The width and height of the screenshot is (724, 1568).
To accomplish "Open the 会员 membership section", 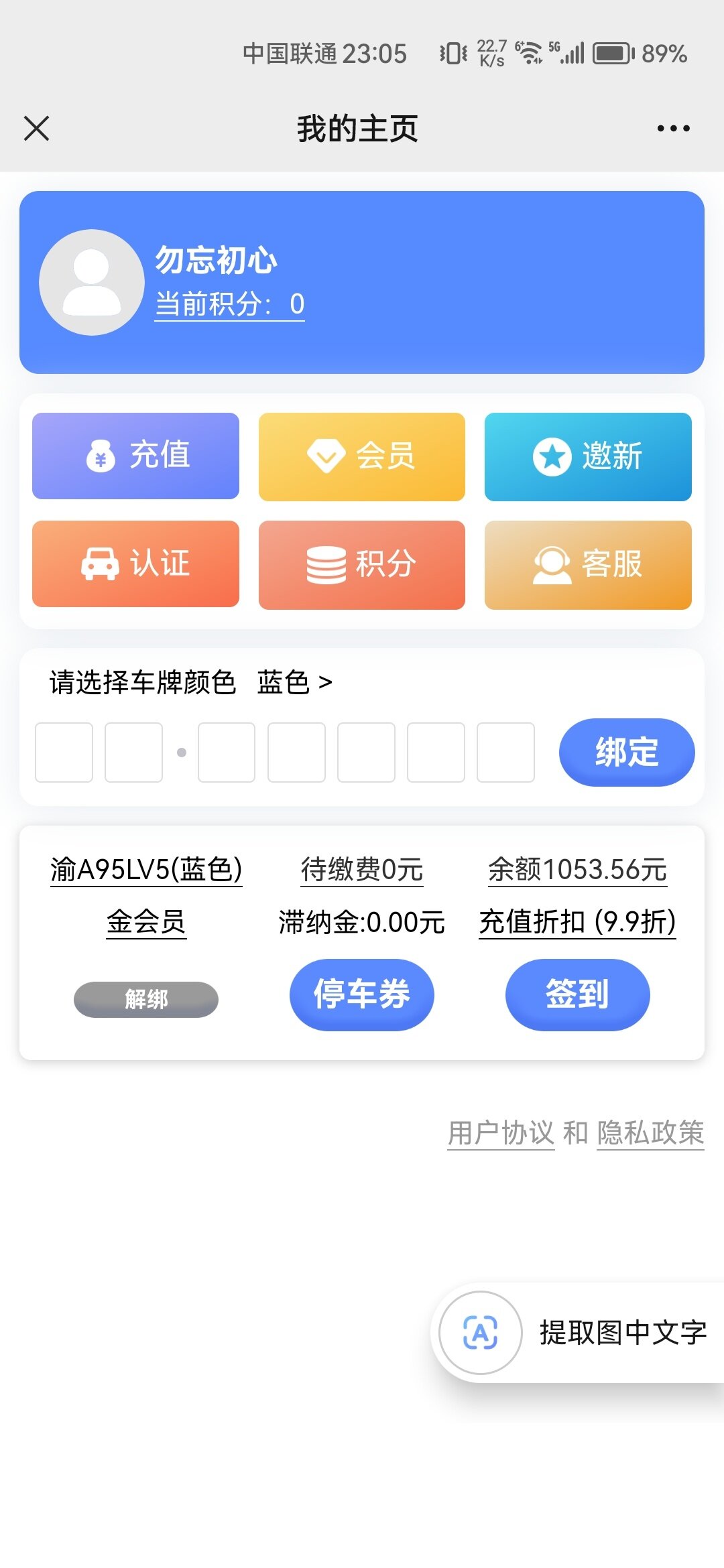I will coord(362,456).
